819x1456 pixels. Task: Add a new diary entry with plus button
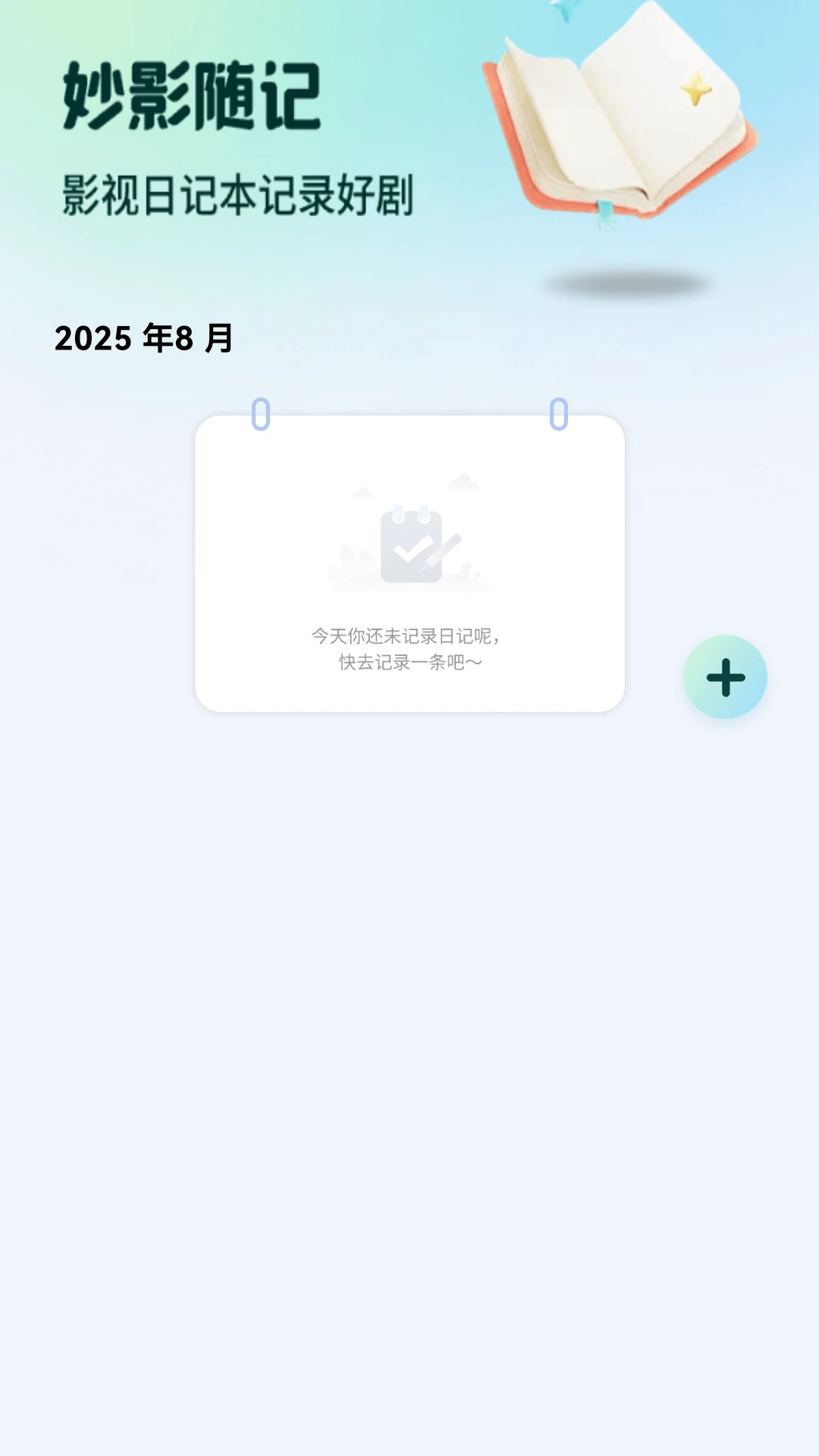(x=725, y=677)
